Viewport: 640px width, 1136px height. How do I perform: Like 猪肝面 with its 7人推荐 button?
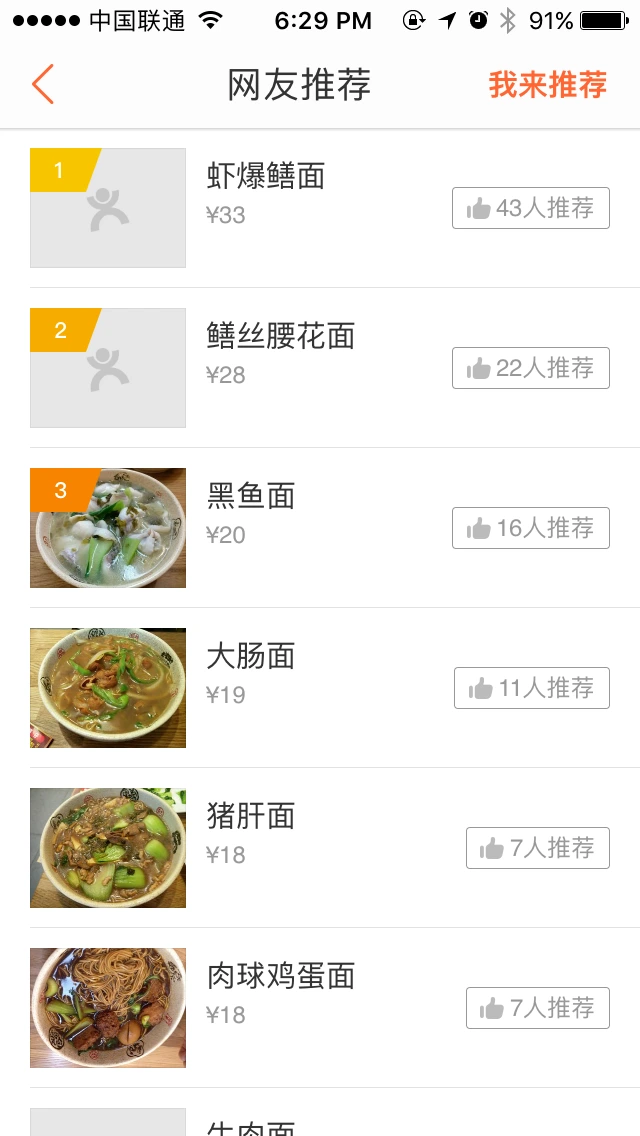tap(538, 848)
